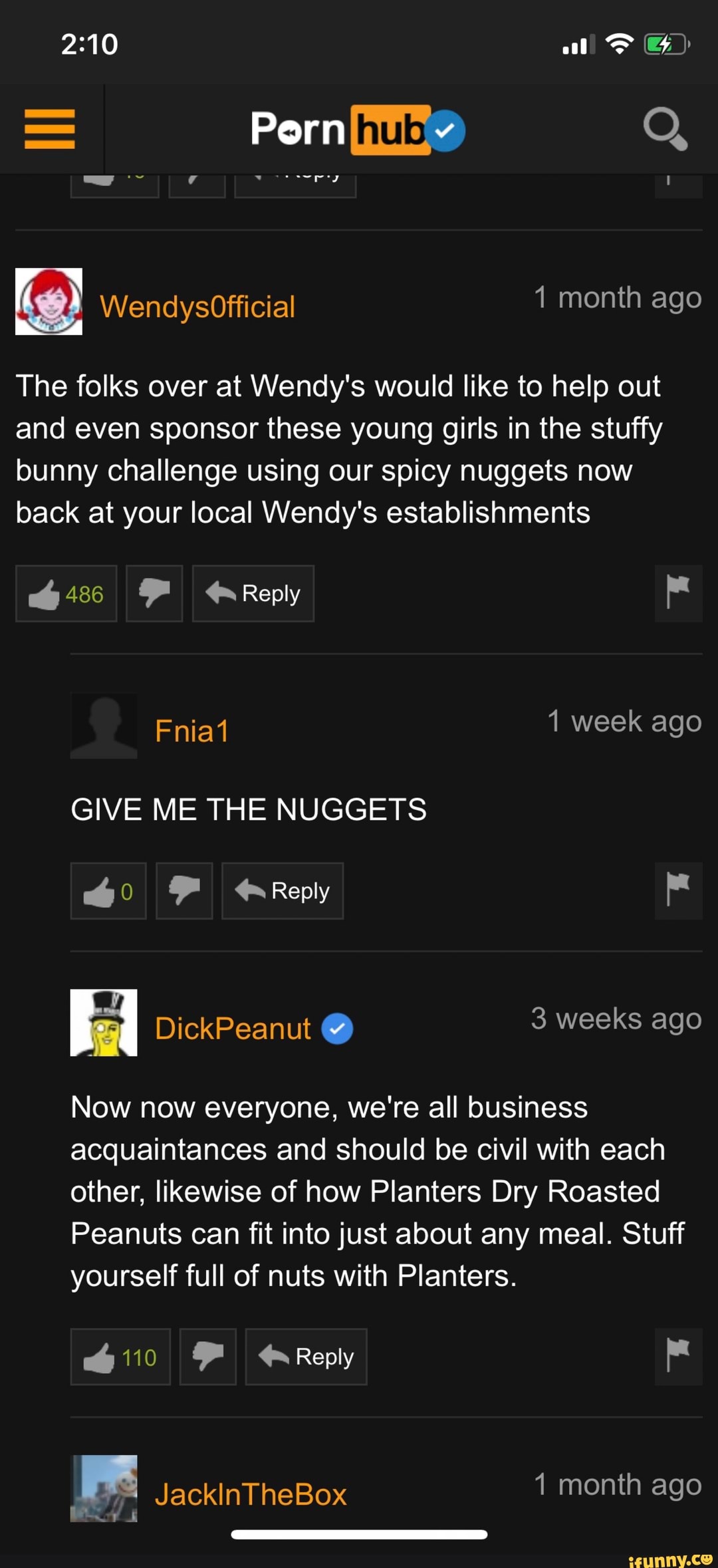Reply to Fnia1's comment
Viewport: 718px width, 1568px height.
[x=283, y=891]
